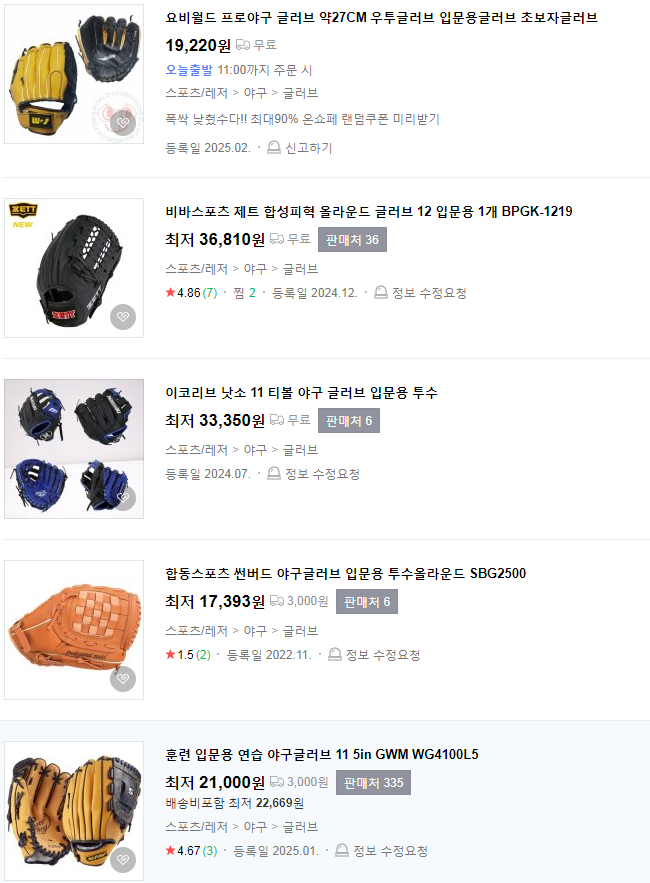This screenshot has height=883, width=650.
Task: Save the 썬버드 SBG2500 glove to wishlist
Action: 122,679
